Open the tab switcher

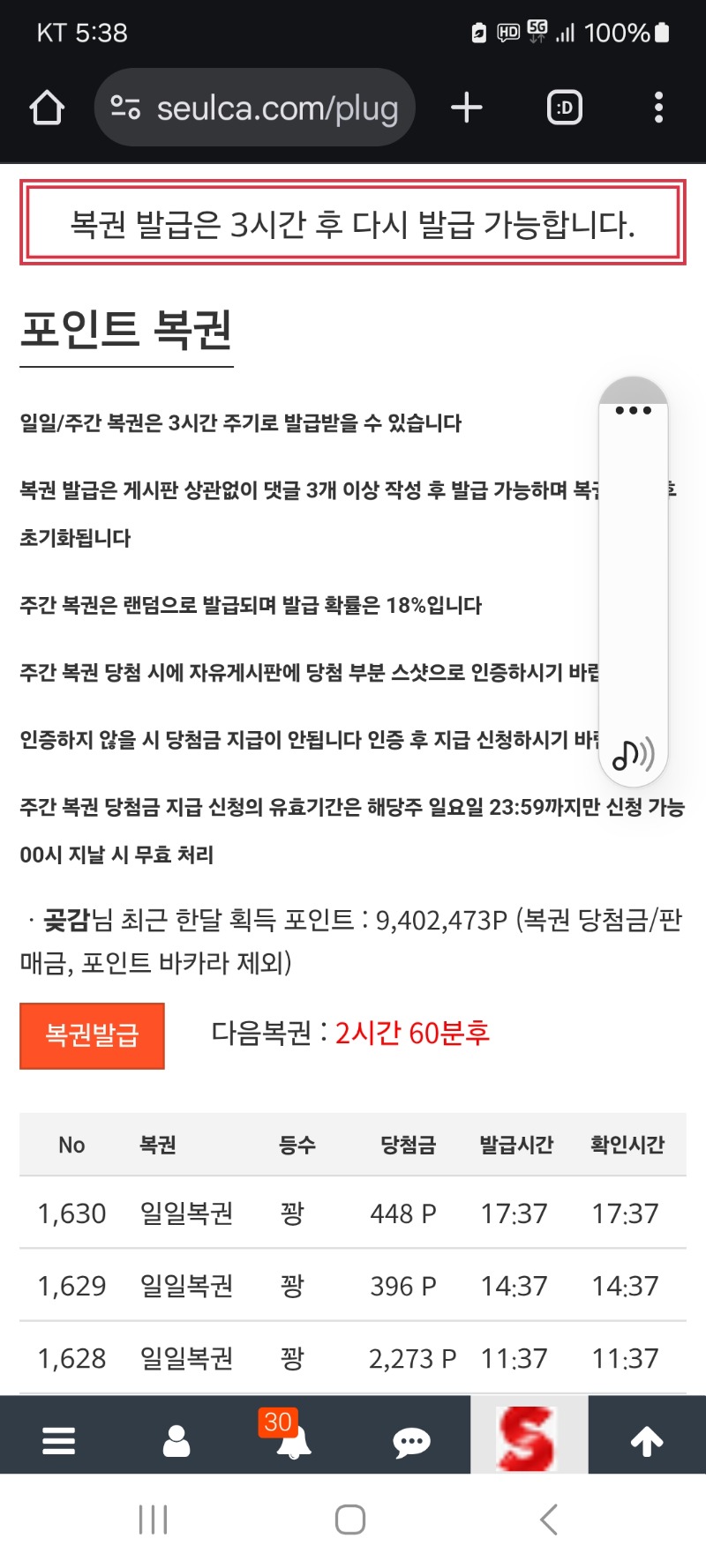(x=565, y=108)
